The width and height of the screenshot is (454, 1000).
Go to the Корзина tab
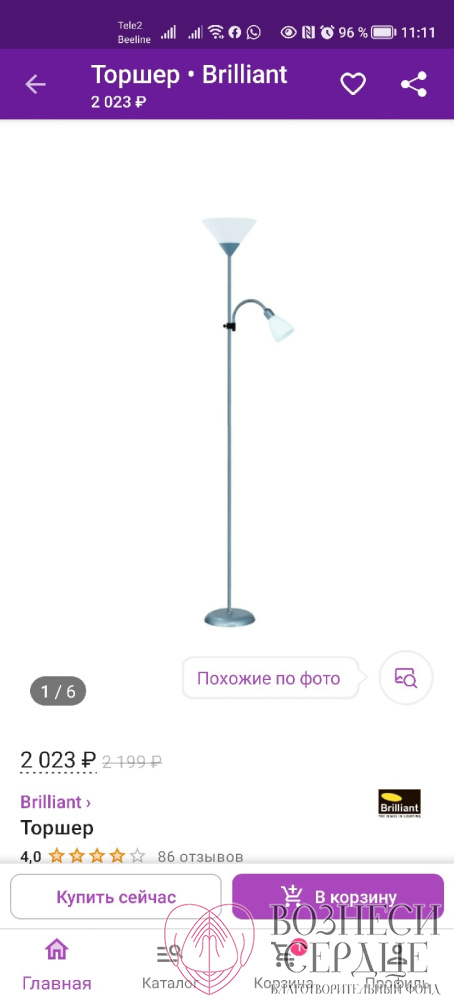pos(284,964)
